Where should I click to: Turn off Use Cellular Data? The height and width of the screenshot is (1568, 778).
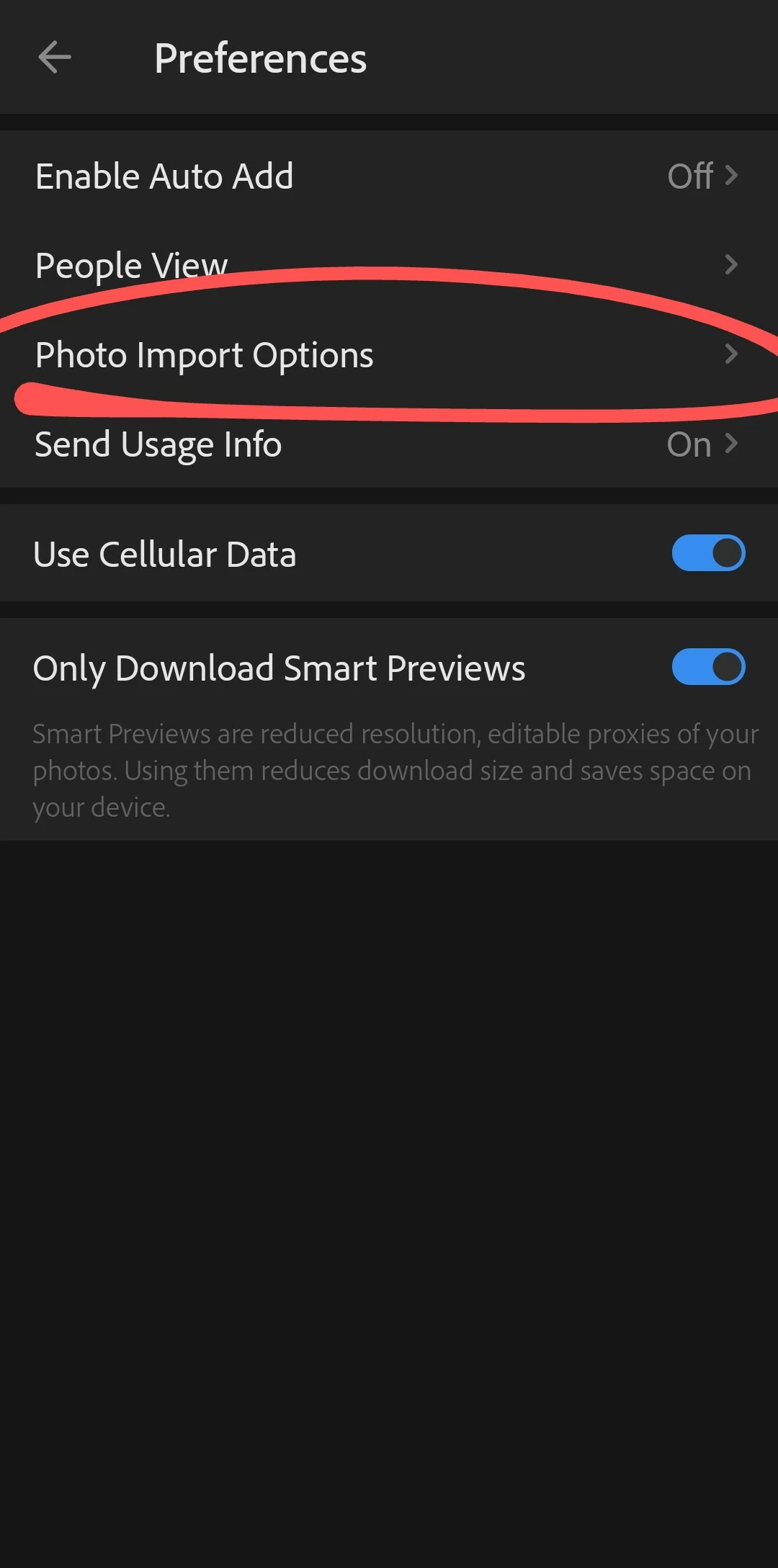tap(708, 553)
